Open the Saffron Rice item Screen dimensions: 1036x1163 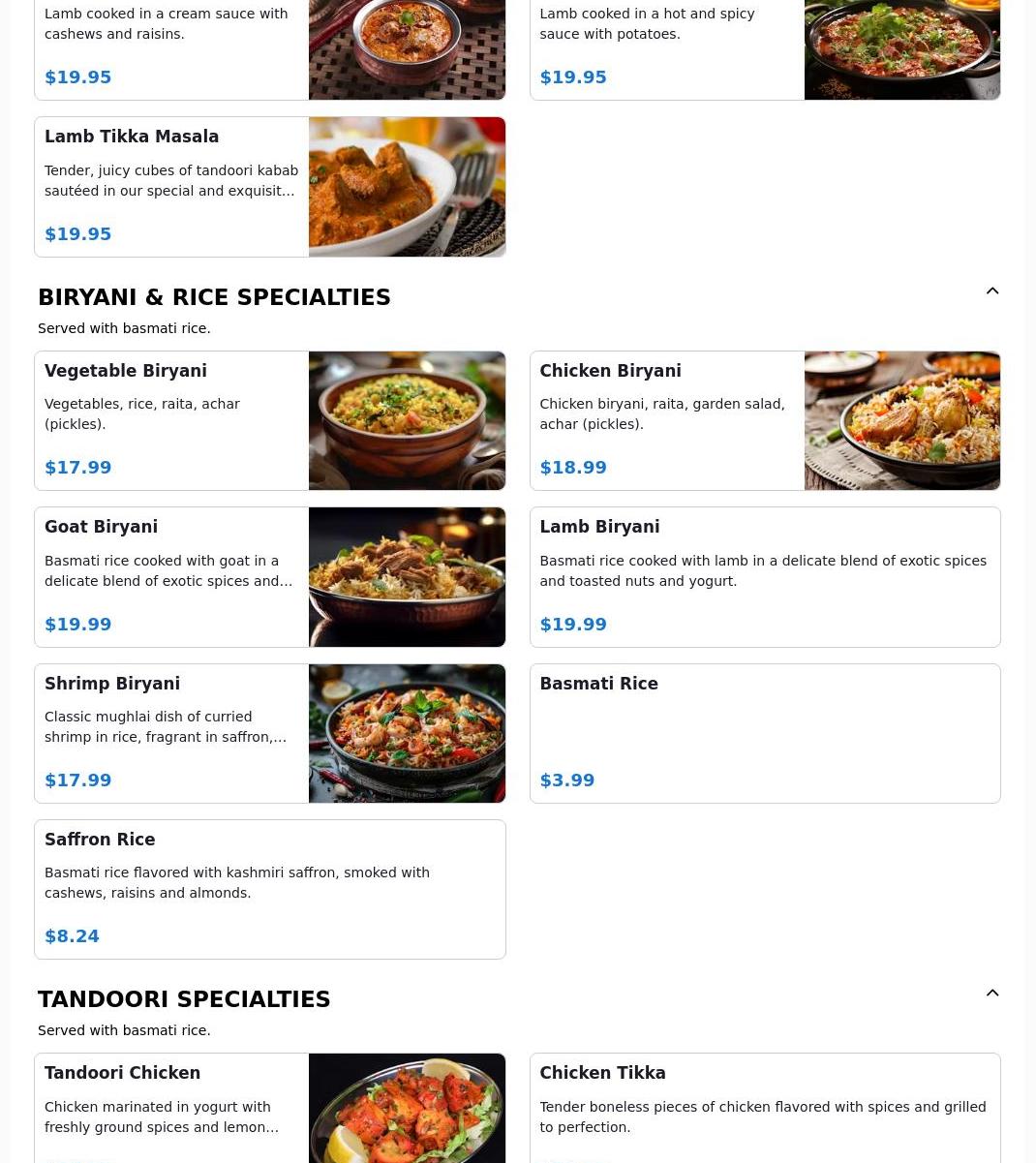coord(269,889)
